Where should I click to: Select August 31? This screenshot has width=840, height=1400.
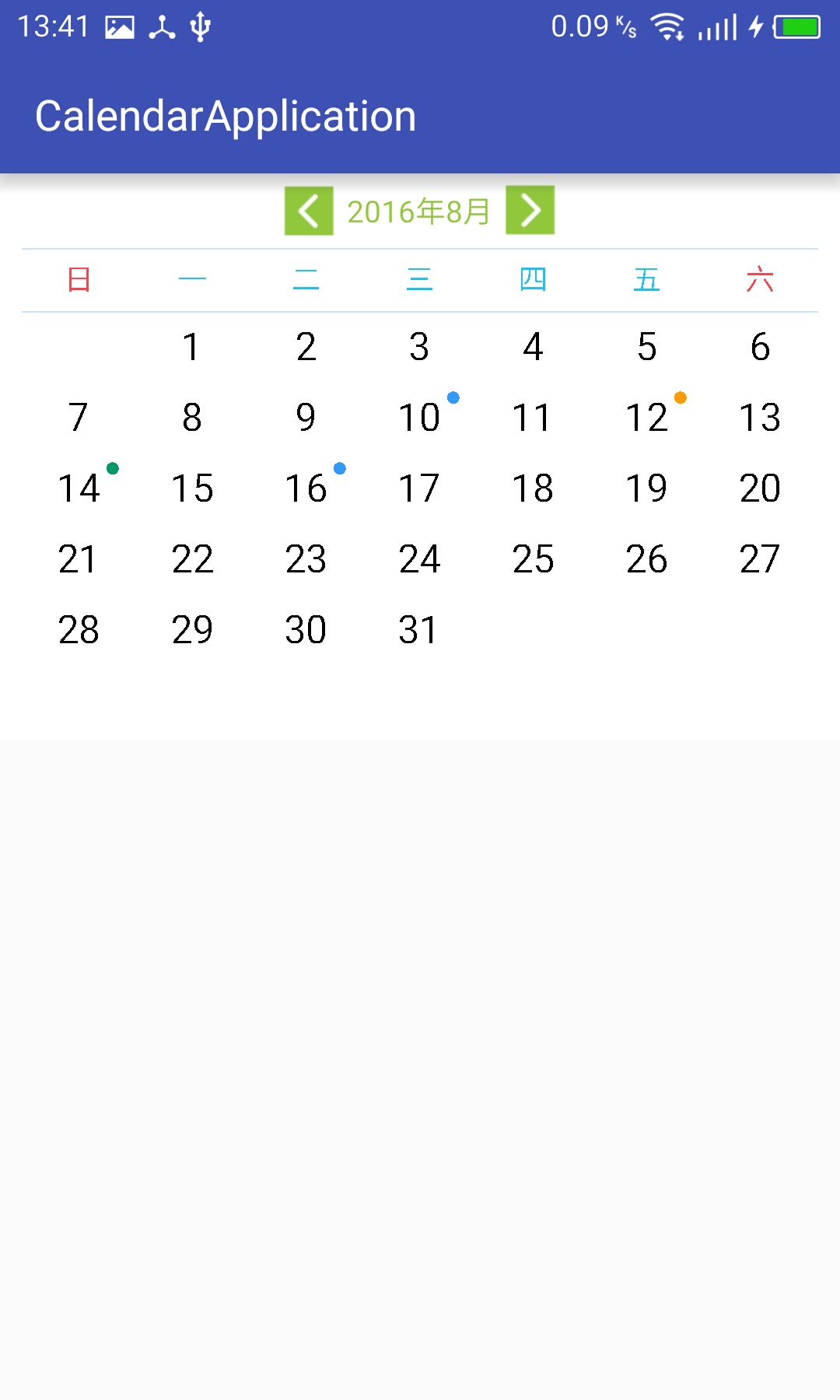[419, 630]
